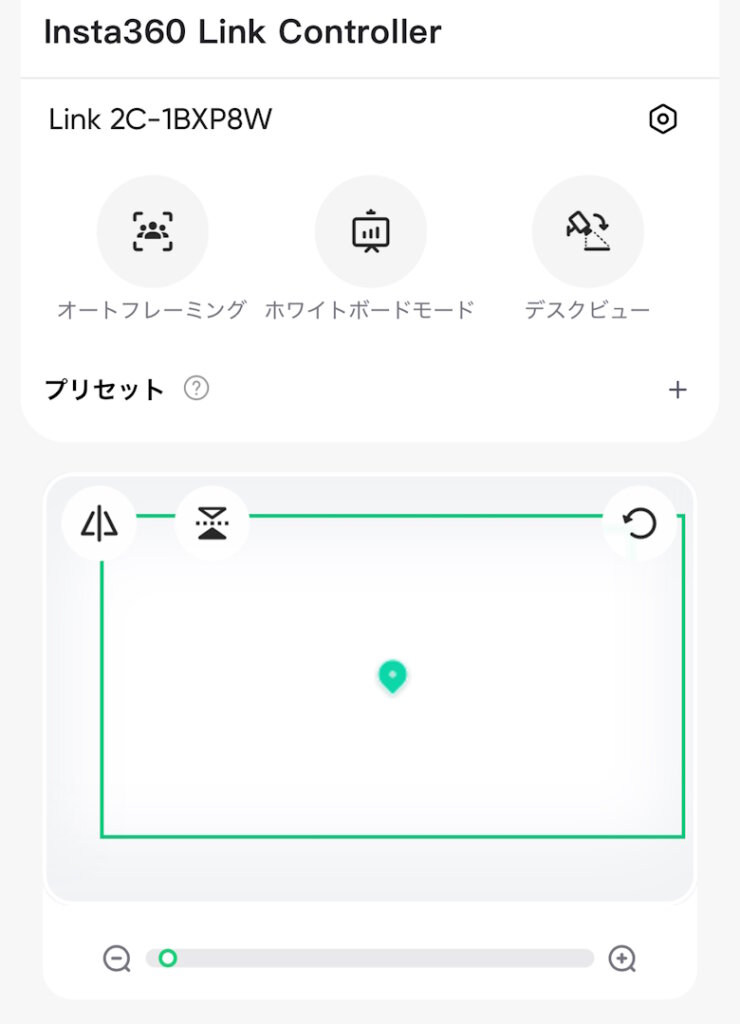Flip the image vertically

click(211, 523)
